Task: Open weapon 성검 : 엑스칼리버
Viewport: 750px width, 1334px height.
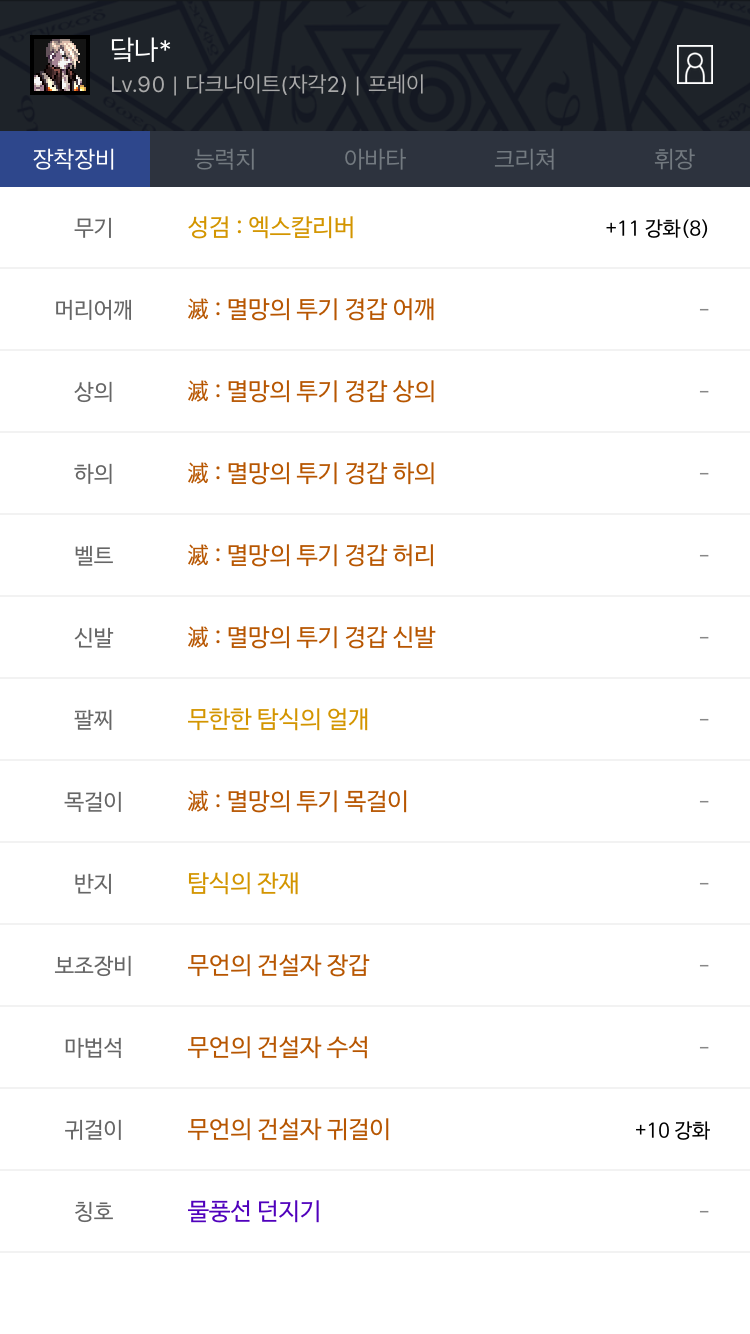Action: (x=271, y=227)
